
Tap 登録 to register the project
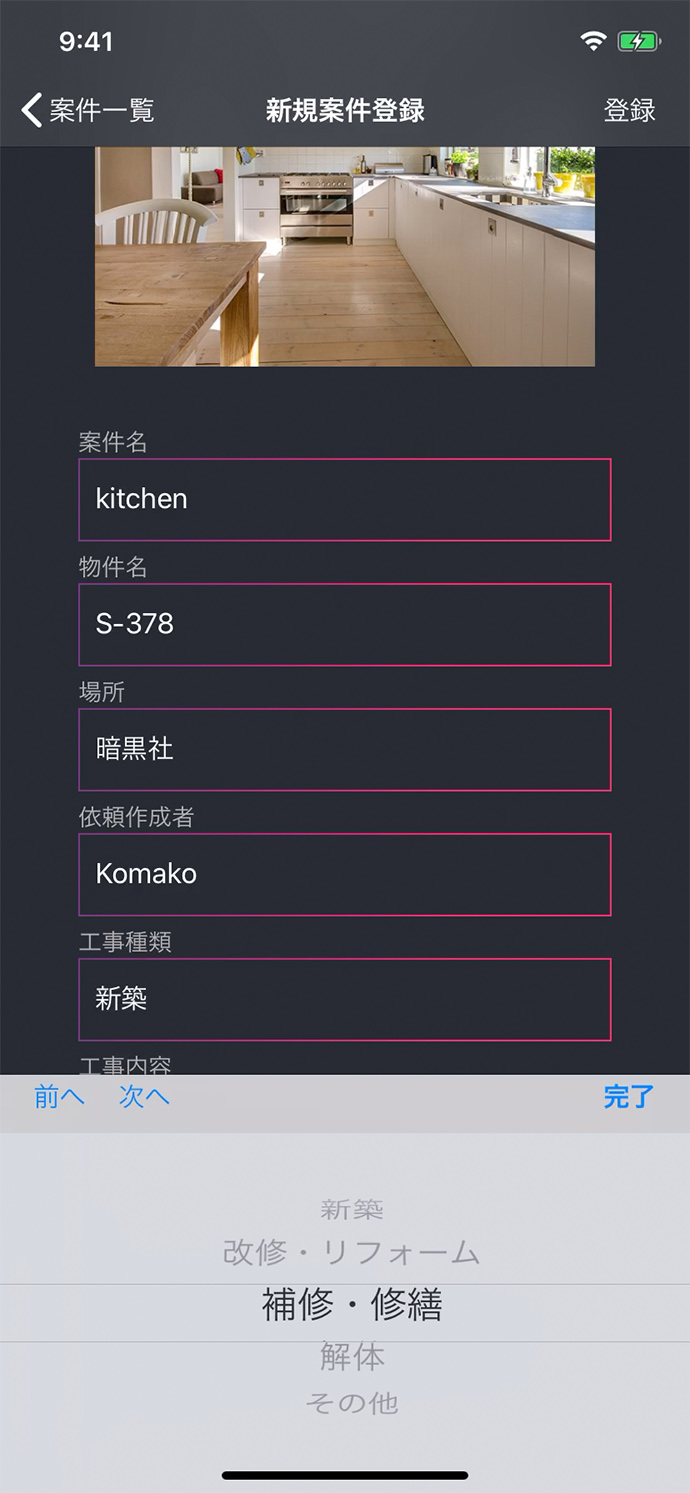pyautogui.click(x=629, y=110)
